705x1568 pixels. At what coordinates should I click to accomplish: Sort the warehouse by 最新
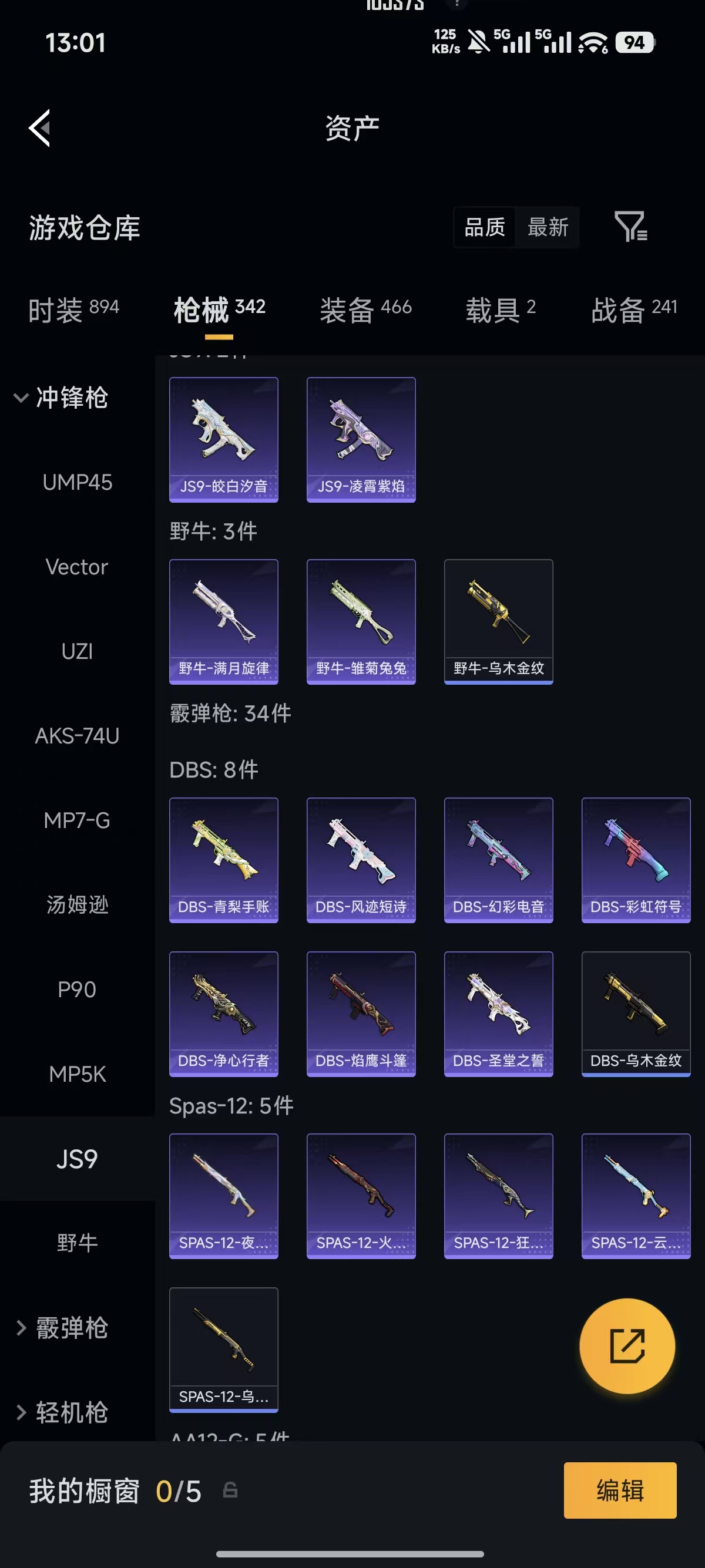coord(548,227)
